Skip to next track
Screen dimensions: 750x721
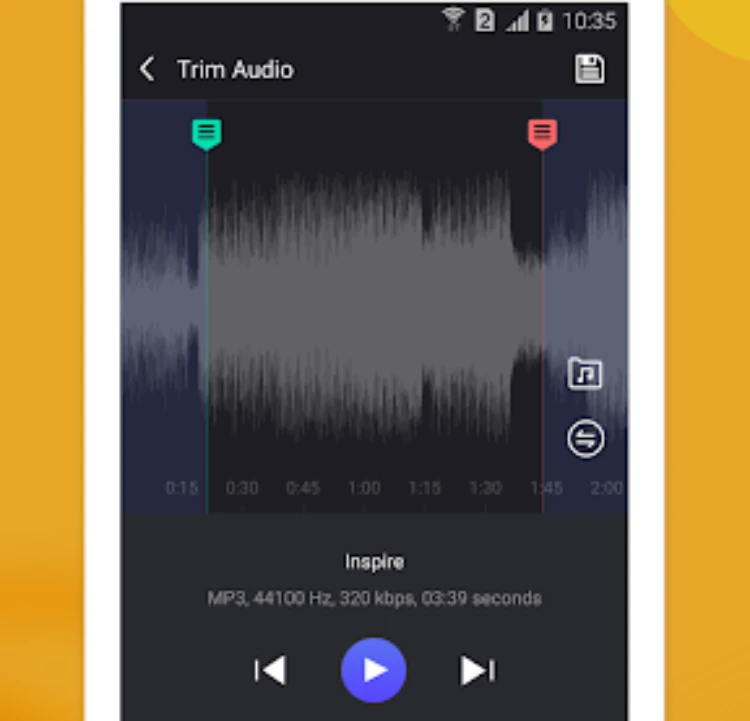coord(478,670)
